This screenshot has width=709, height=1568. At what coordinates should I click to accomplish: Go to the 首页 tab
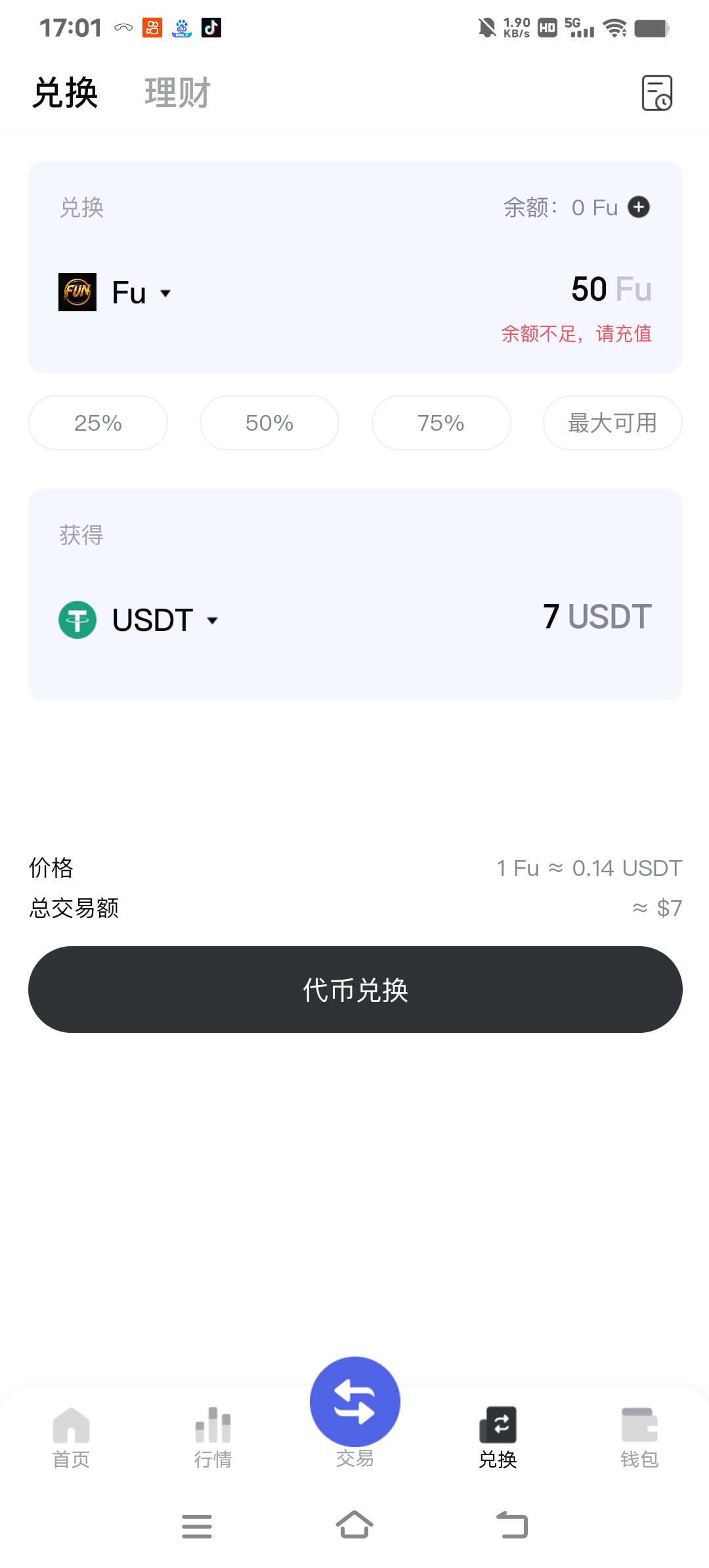pos(71,1438)
